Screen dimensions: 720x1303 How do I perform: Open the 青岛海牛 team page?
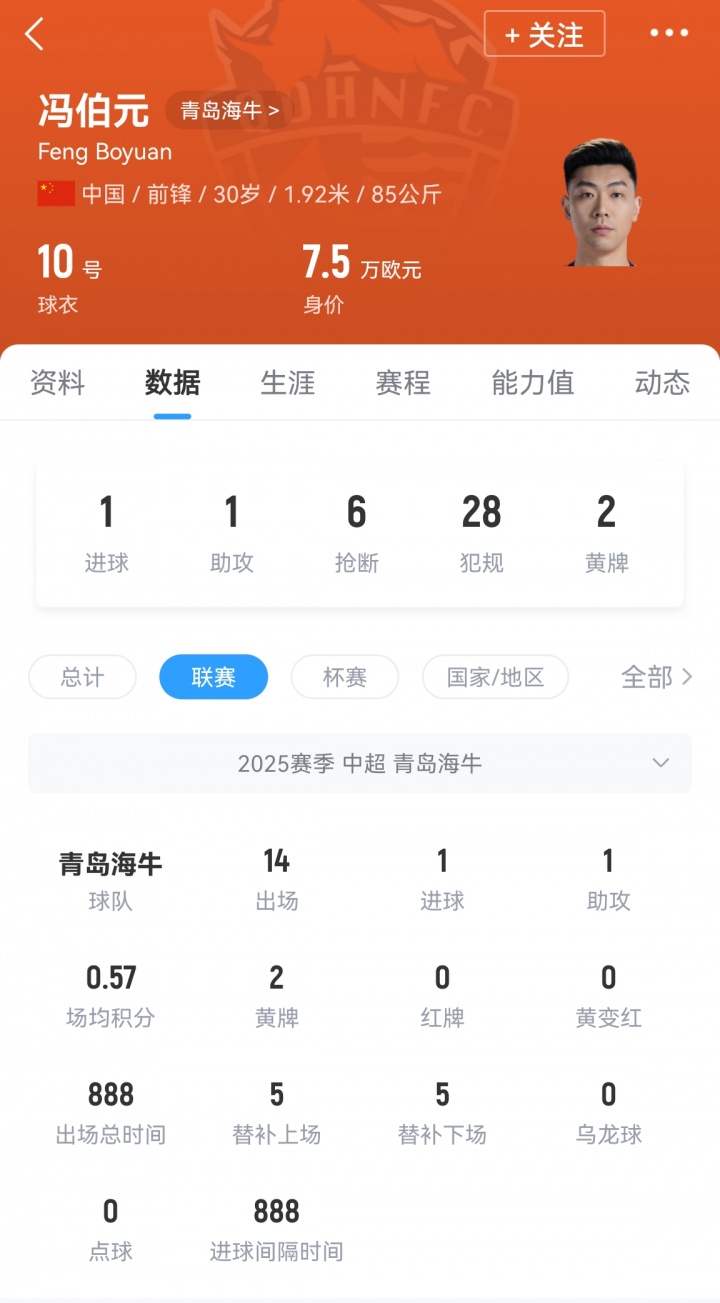(229, 110)
